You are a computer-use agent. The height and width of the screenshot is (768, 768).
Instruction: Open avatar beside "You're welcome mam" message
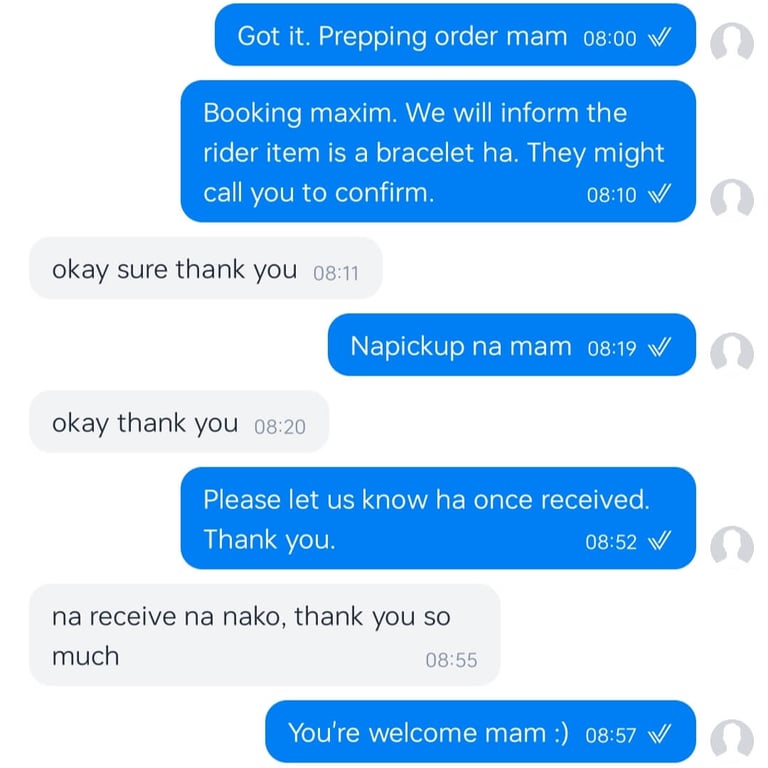(x=731, y=738)
